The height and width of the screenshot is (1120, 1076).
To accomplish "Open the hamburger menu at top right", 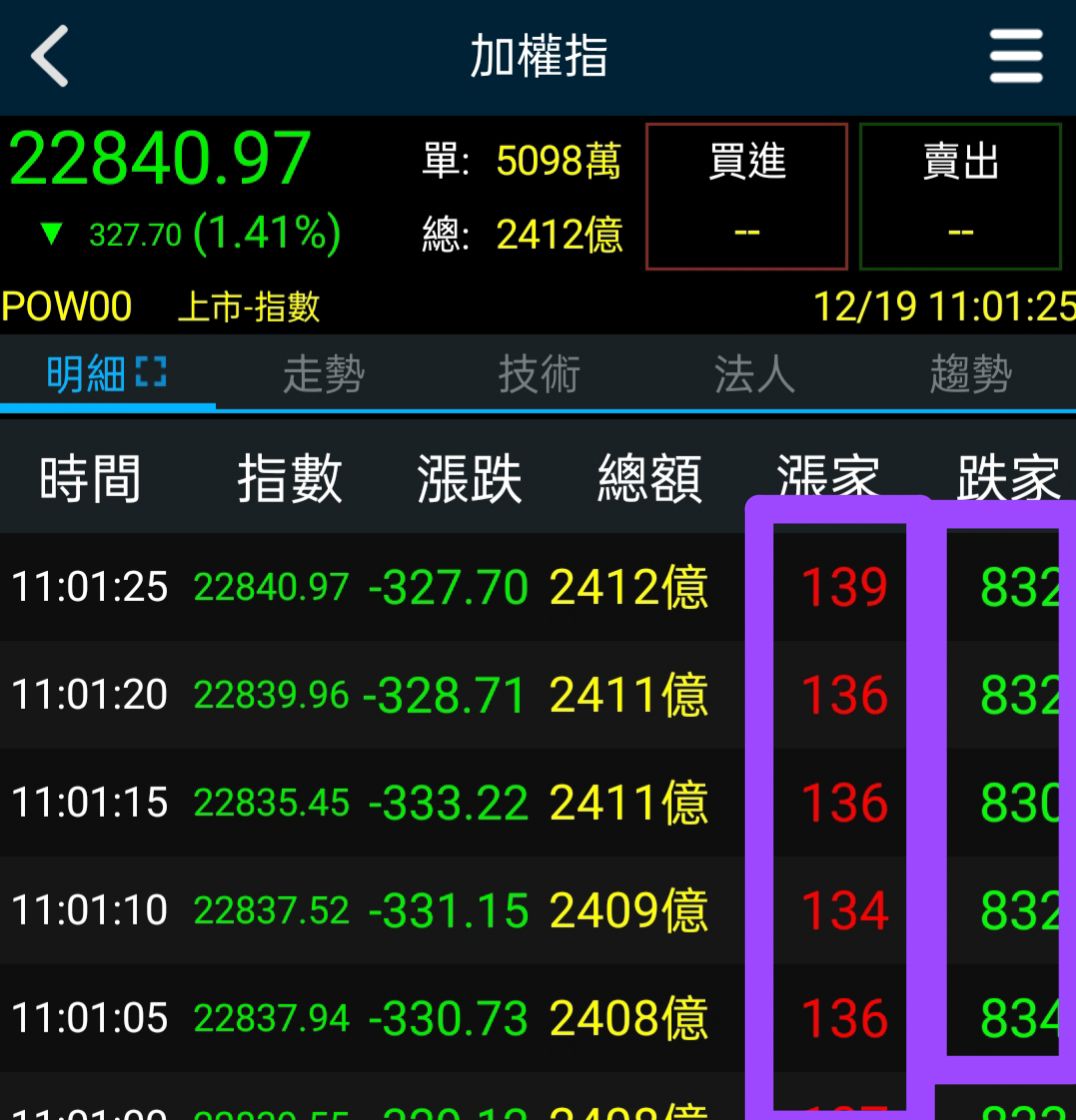I will 1015,57.
